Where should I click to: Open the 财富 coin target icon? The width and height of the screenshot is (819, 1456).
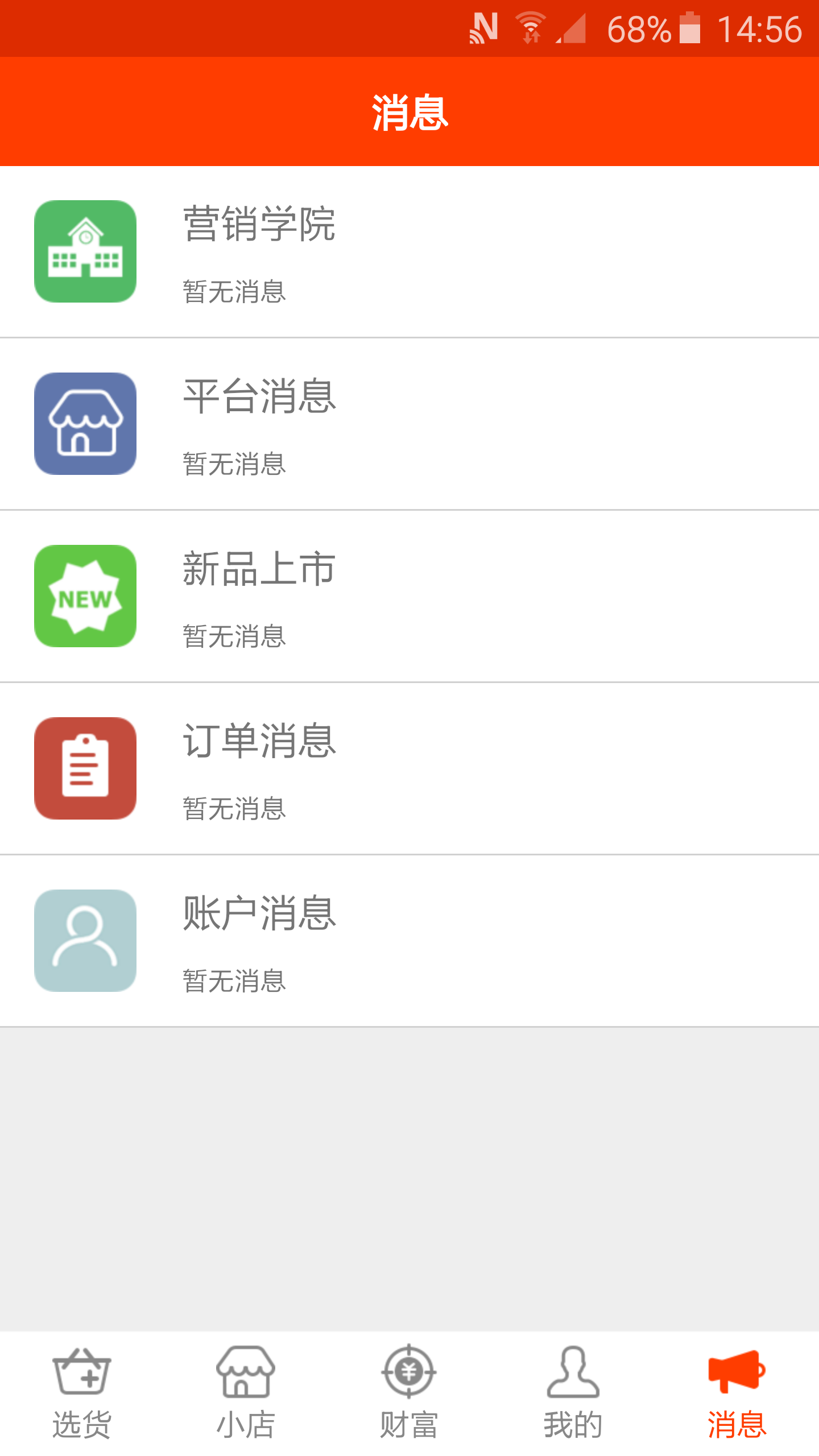pos(409,1372)
